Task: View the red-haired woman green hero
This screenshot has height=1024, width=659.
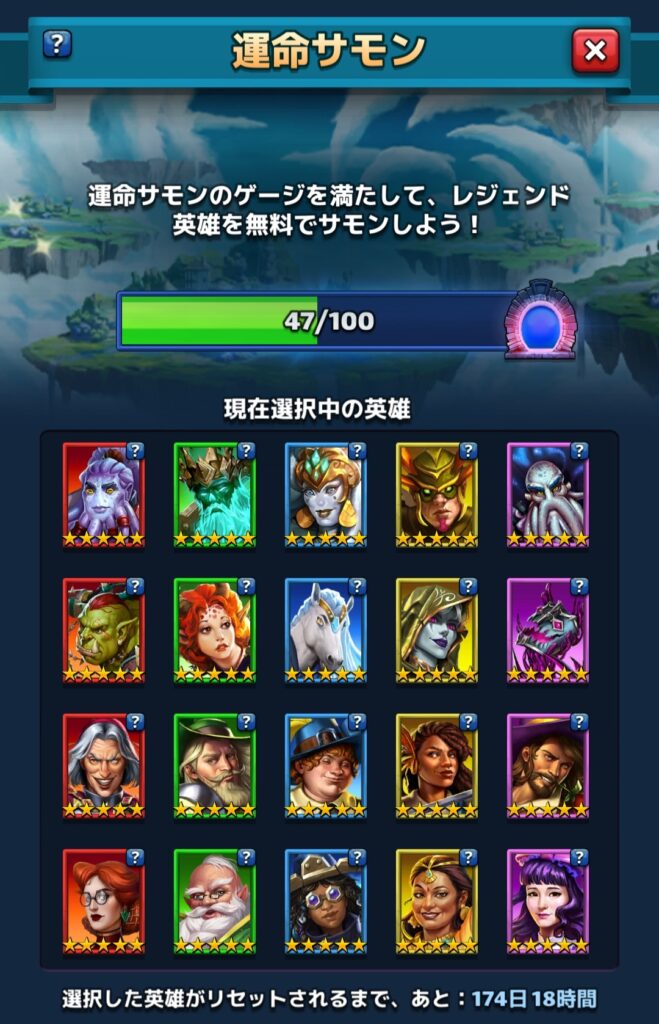Action: tap(215, 630)
